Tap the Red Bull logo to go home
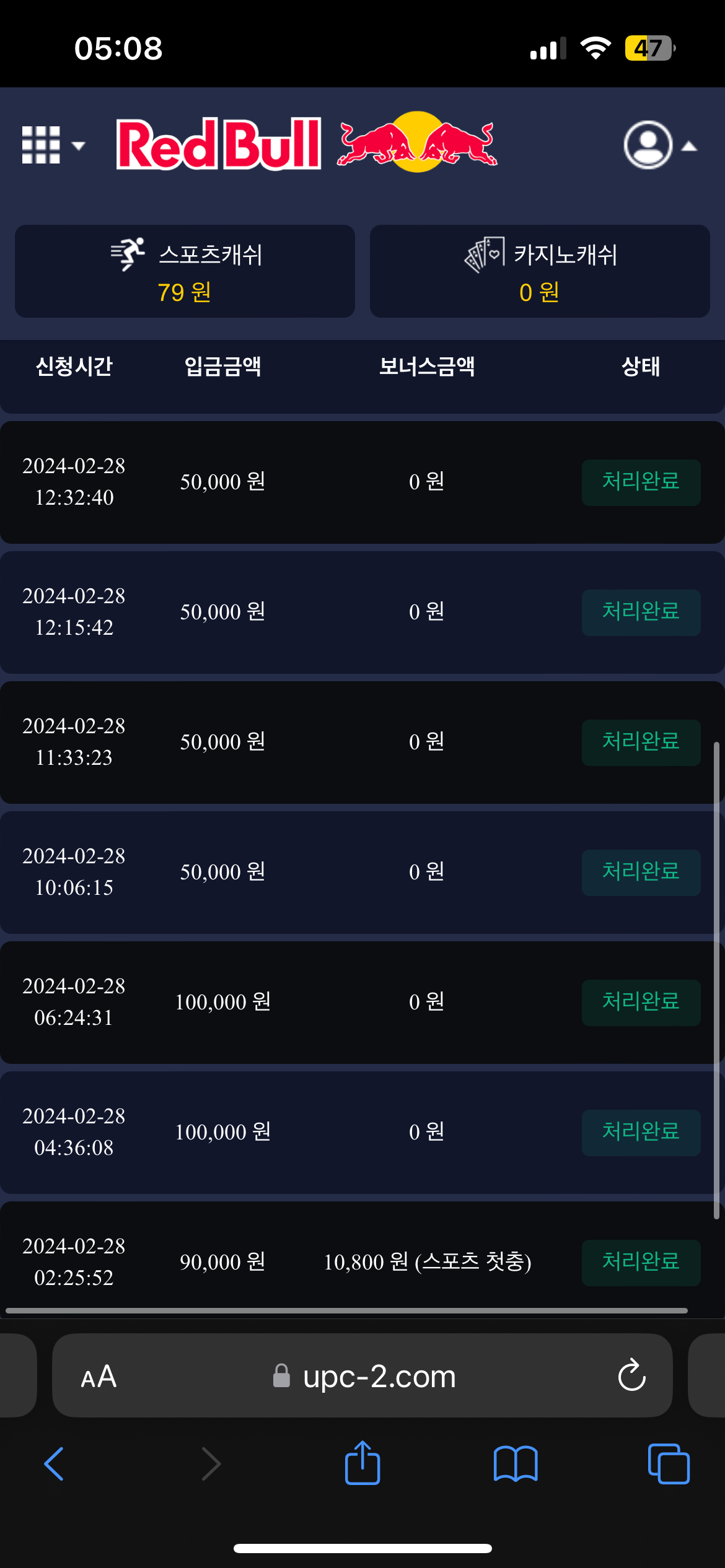The image size is (725, 1568). [307, 143]
